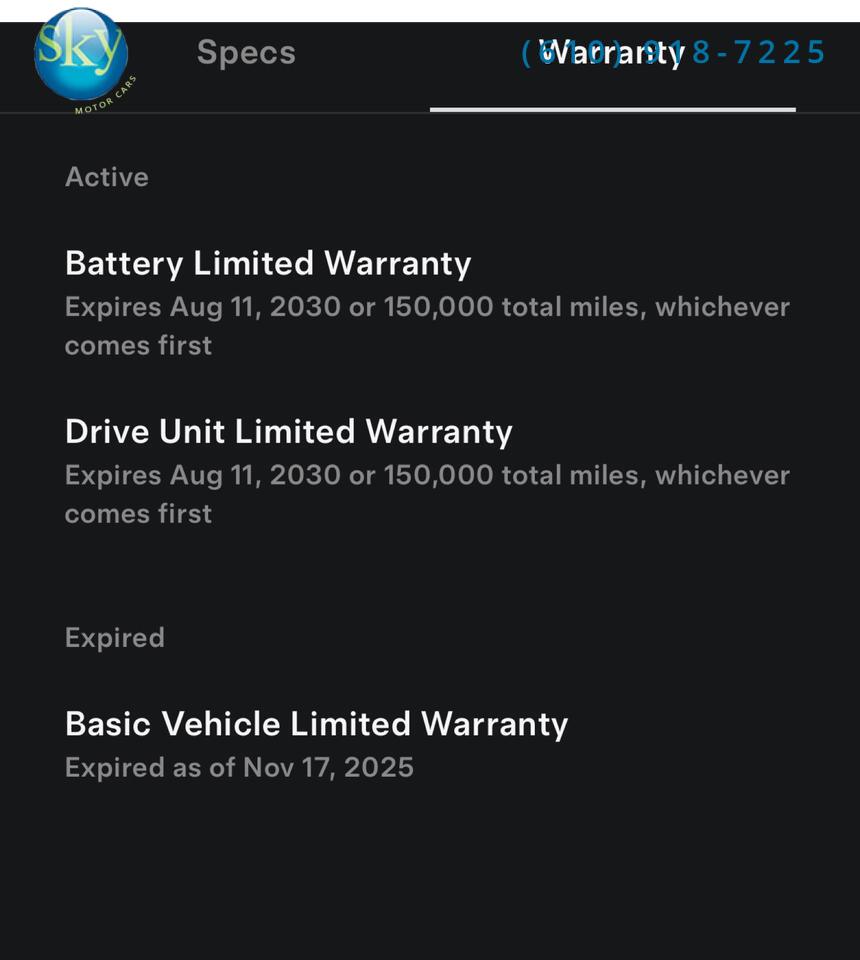The width and height of the screenshot is (860, 960).
Task: Open Drive Unit Limited Warranty details
Action: pyautogui.click(x=289, y=431)
